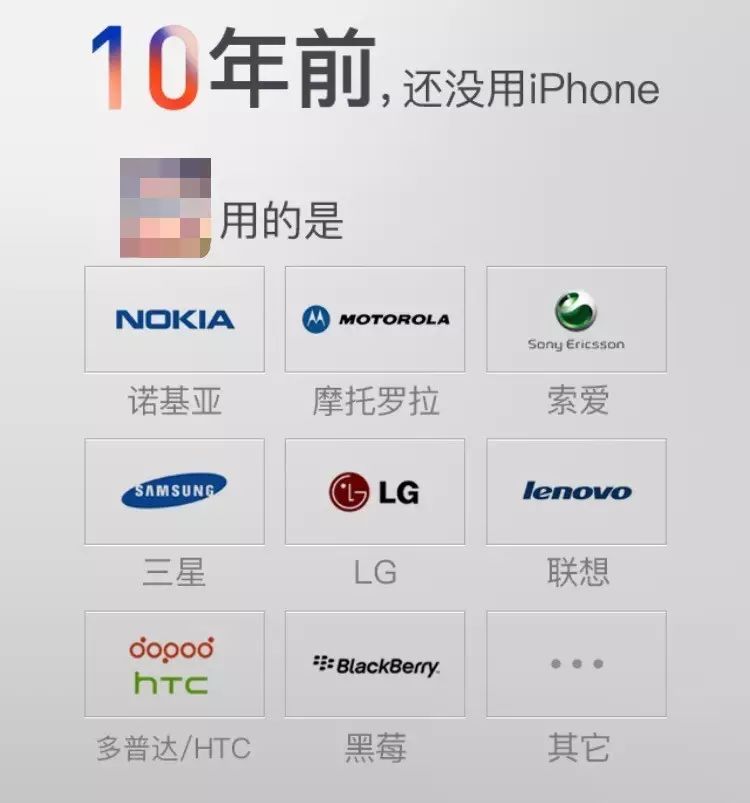750x803 pixels.
Task: Choose Motorola as your old phone
Action: pyautogui.click(x=375, y=319)
